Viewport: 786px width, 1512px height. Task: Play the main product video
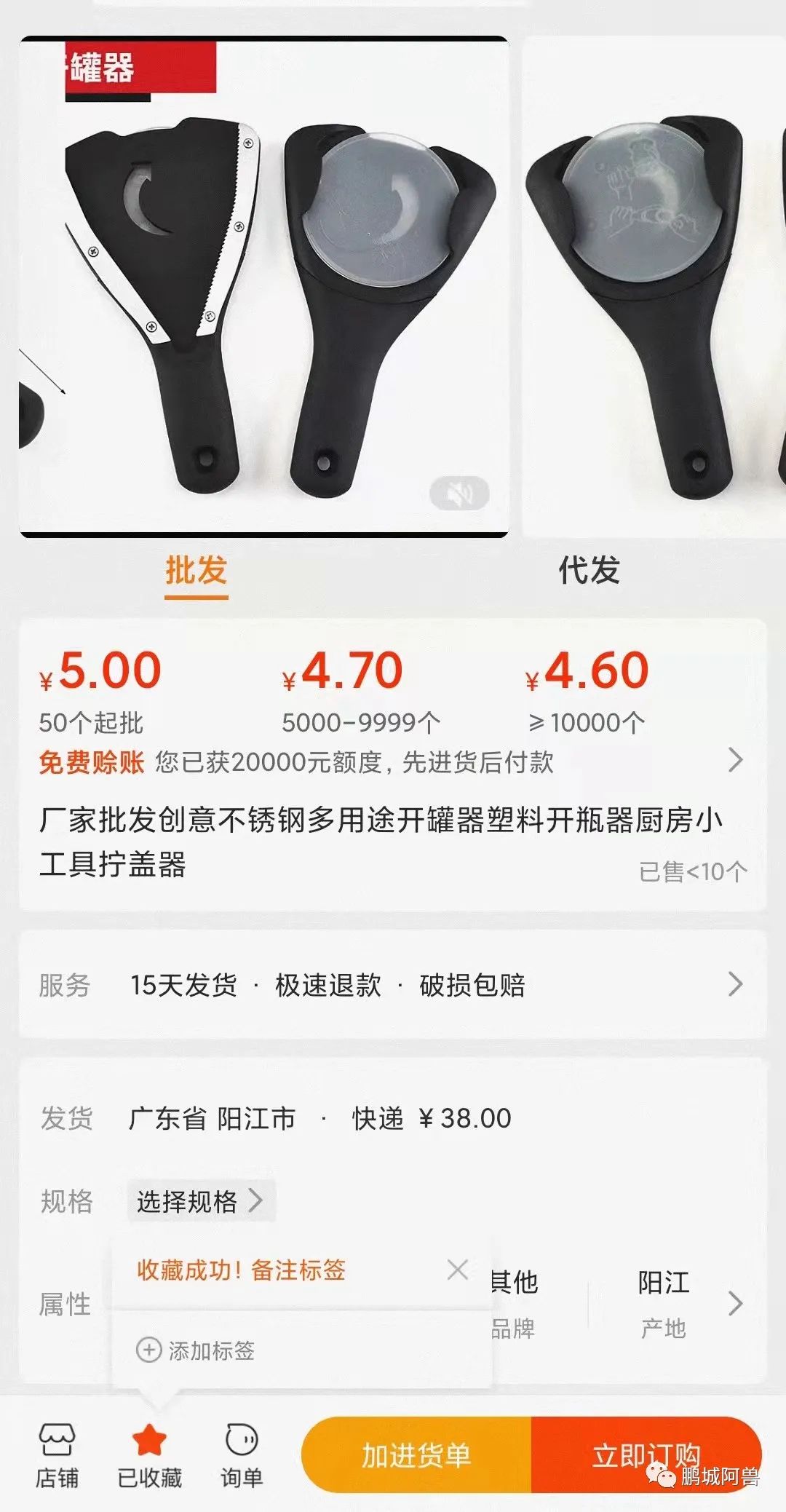263,291
